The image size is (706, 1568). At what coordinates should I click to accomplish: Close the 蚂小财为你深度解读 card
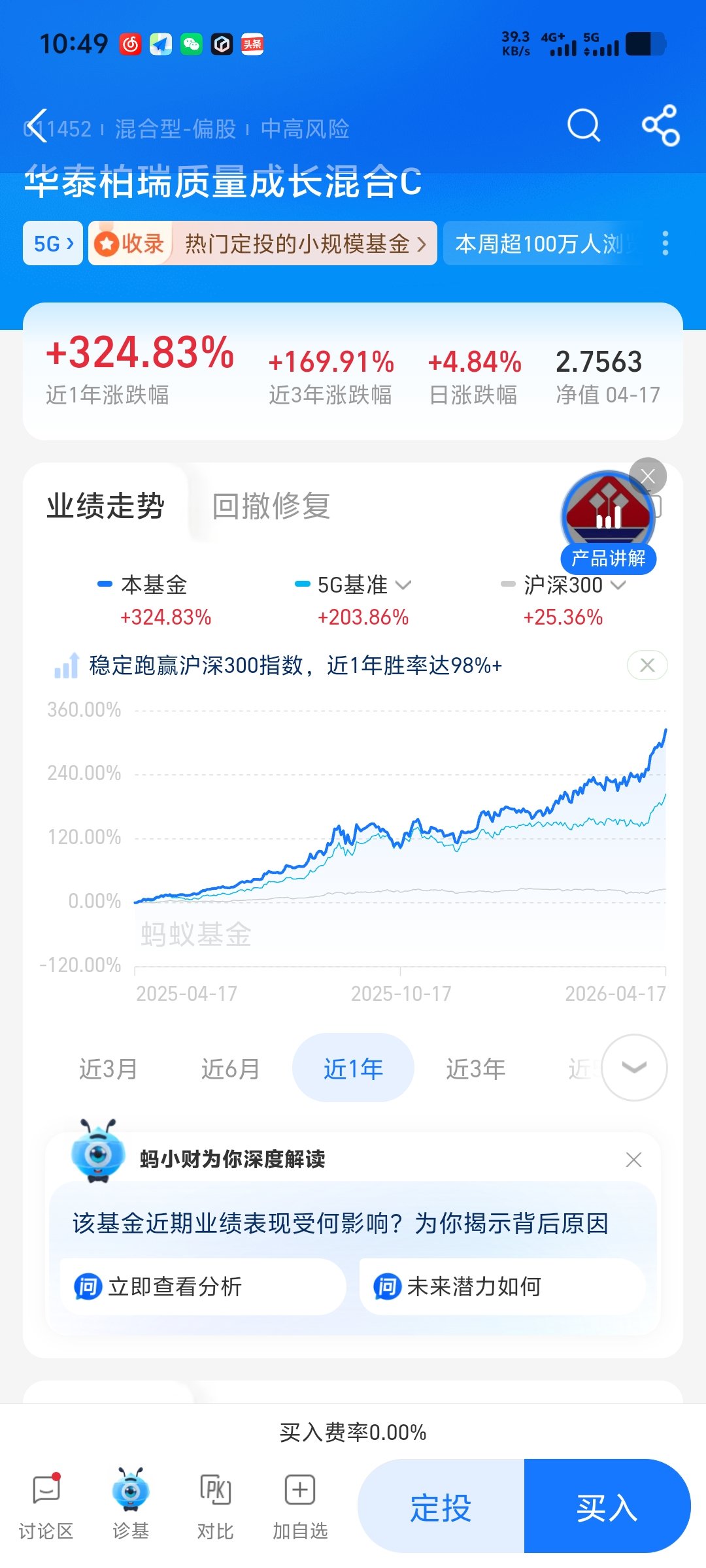click(633, 1160)
